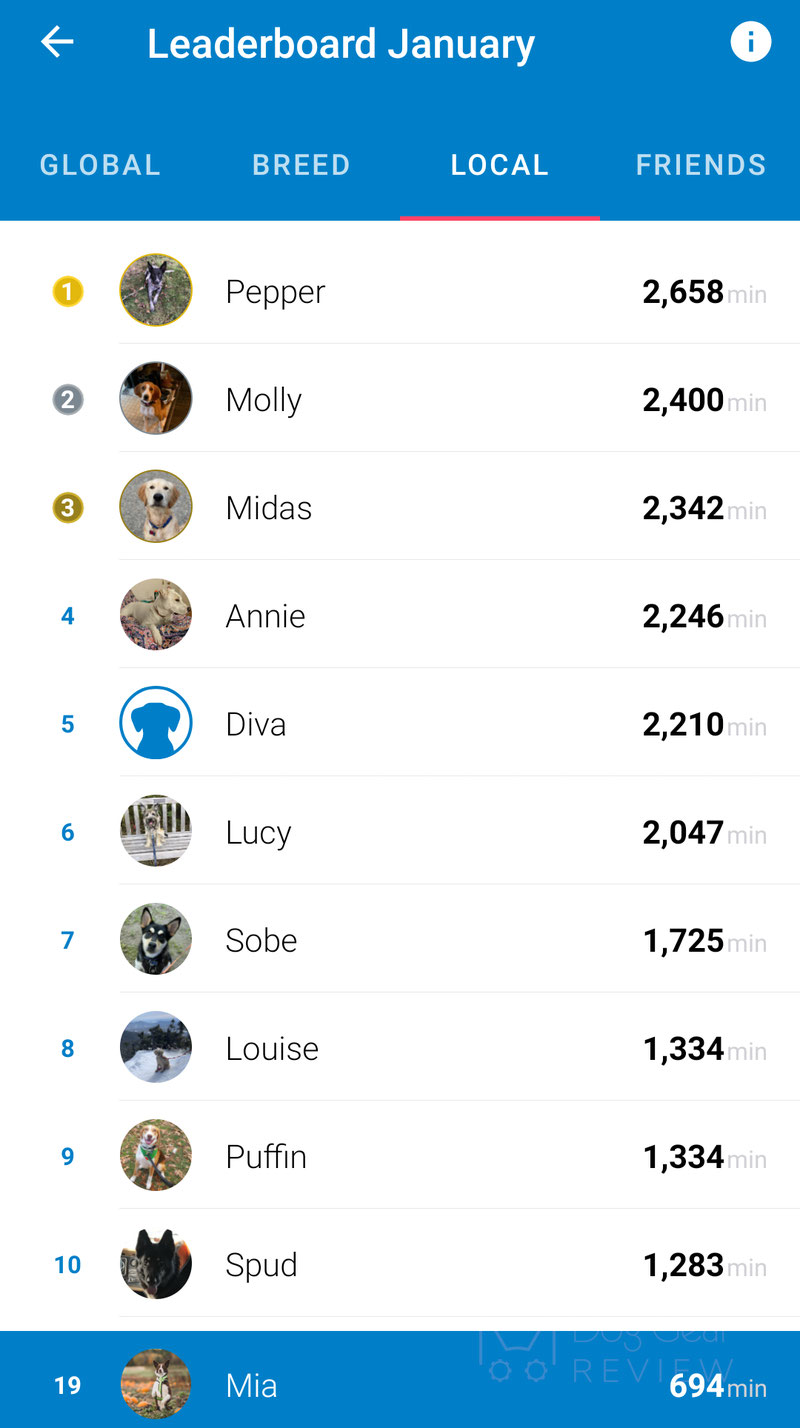The image size is (800, 1428).
Task: Open Molly's leaderboard entry
Action: pyautogui.click(x=400, y=399)
